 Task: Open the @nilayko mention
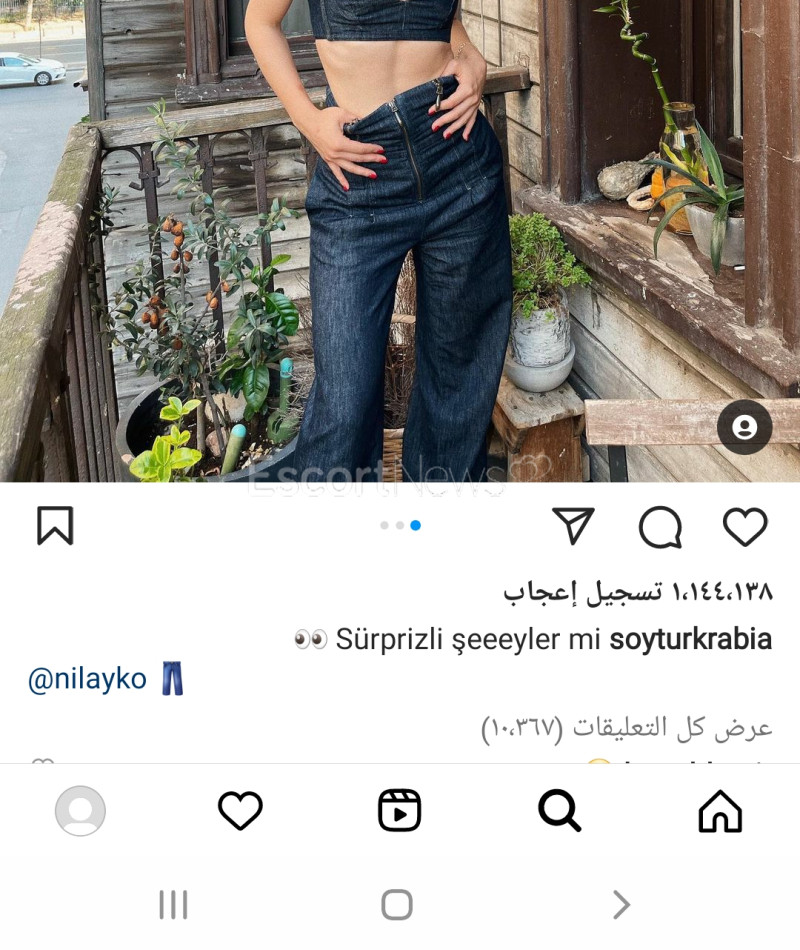(87, 680)
